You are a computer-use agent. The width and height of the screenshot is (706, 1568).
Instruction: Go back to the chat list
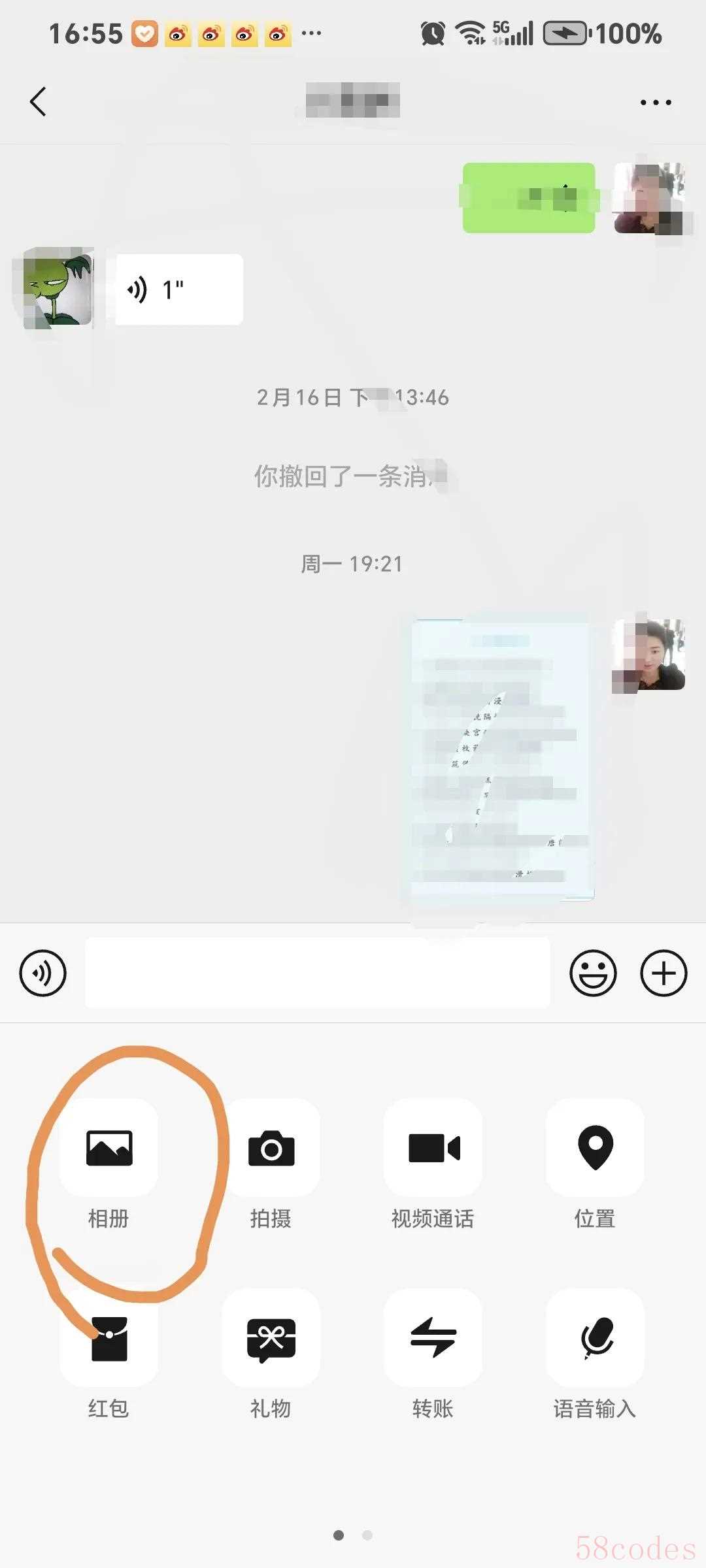pyautogui.click(x=38, y=101)
